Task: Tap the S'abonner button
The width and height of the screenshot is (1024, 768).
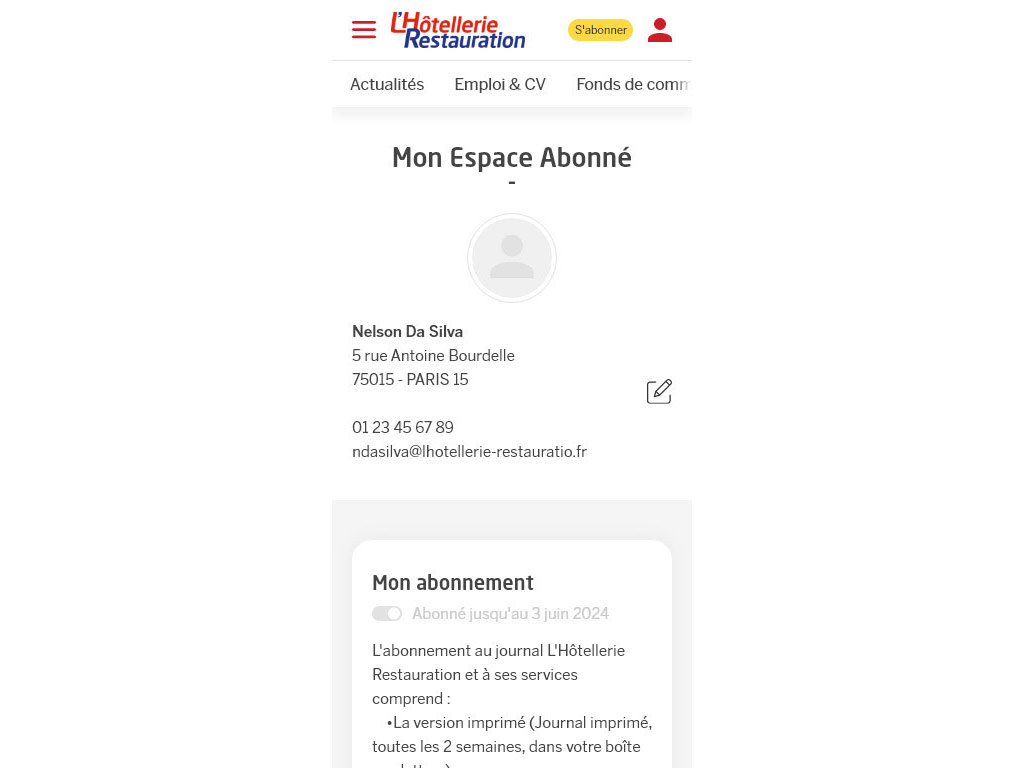Action: [600, 30]
